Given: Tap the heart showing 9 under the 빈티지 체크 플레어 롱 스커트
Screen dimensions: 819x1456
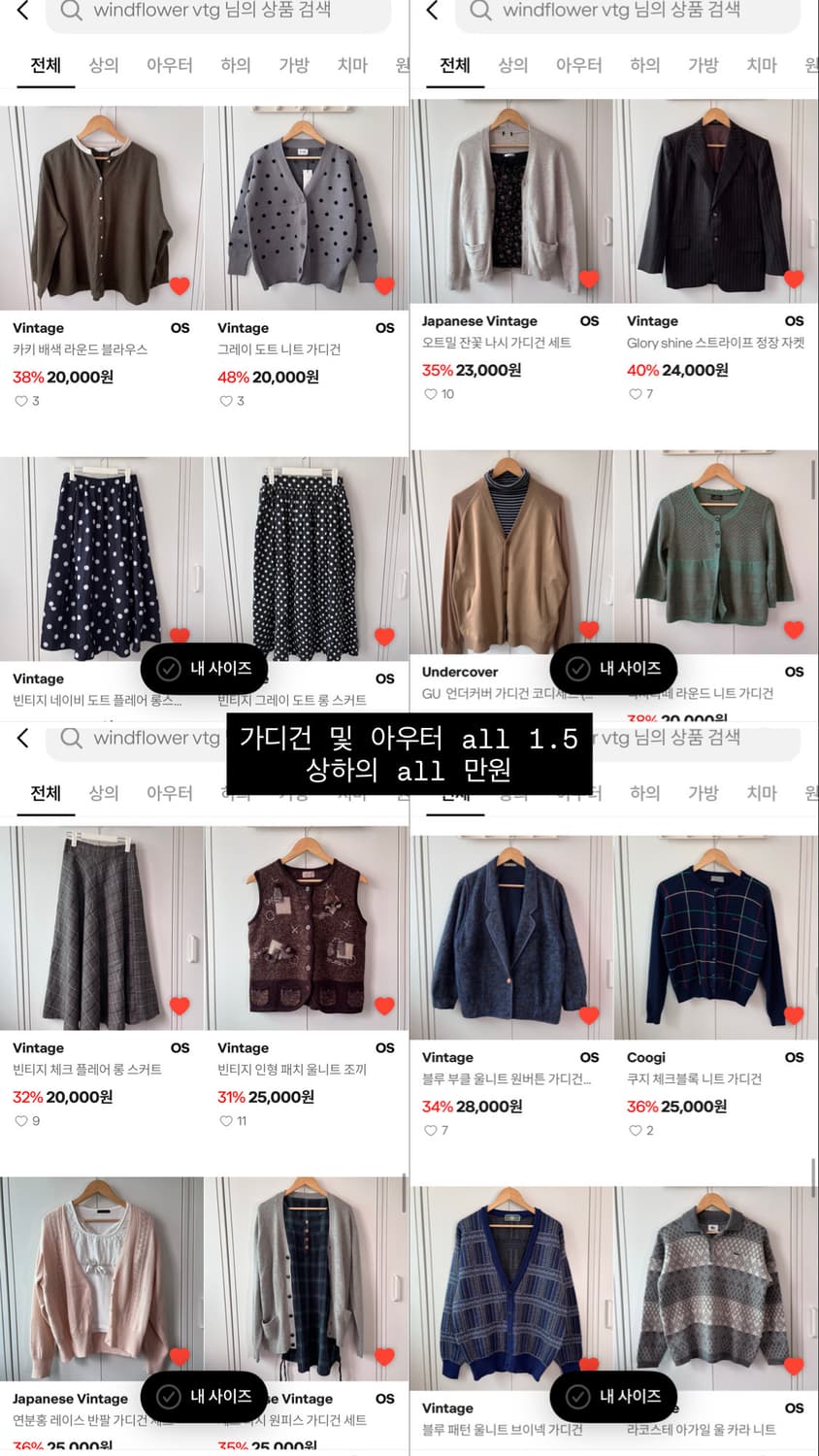Looking at the screenshot, I should [22, 1121].
